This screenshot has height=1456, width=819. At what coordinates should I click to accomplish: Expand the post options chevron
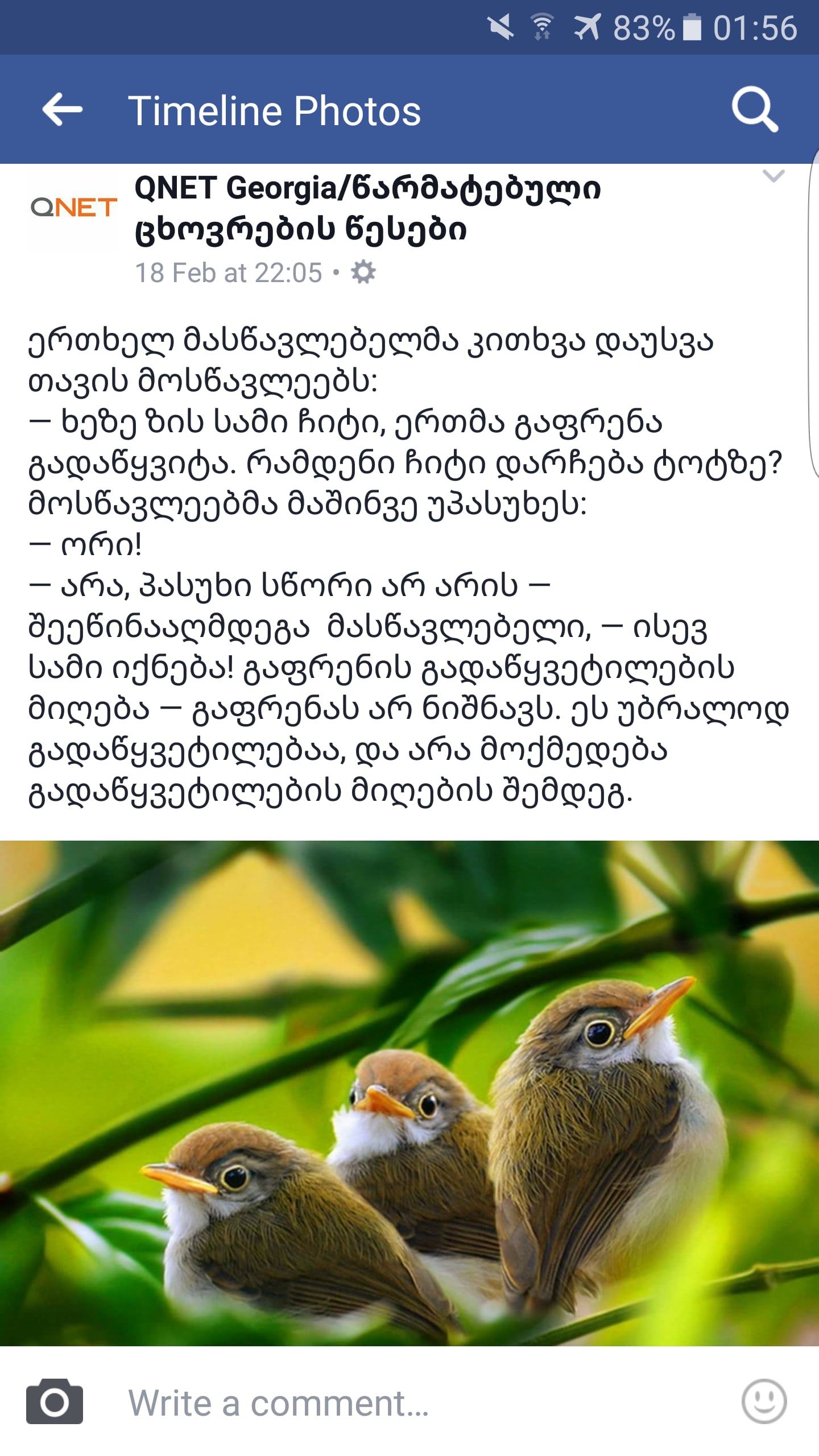click(x=773, y=176)
